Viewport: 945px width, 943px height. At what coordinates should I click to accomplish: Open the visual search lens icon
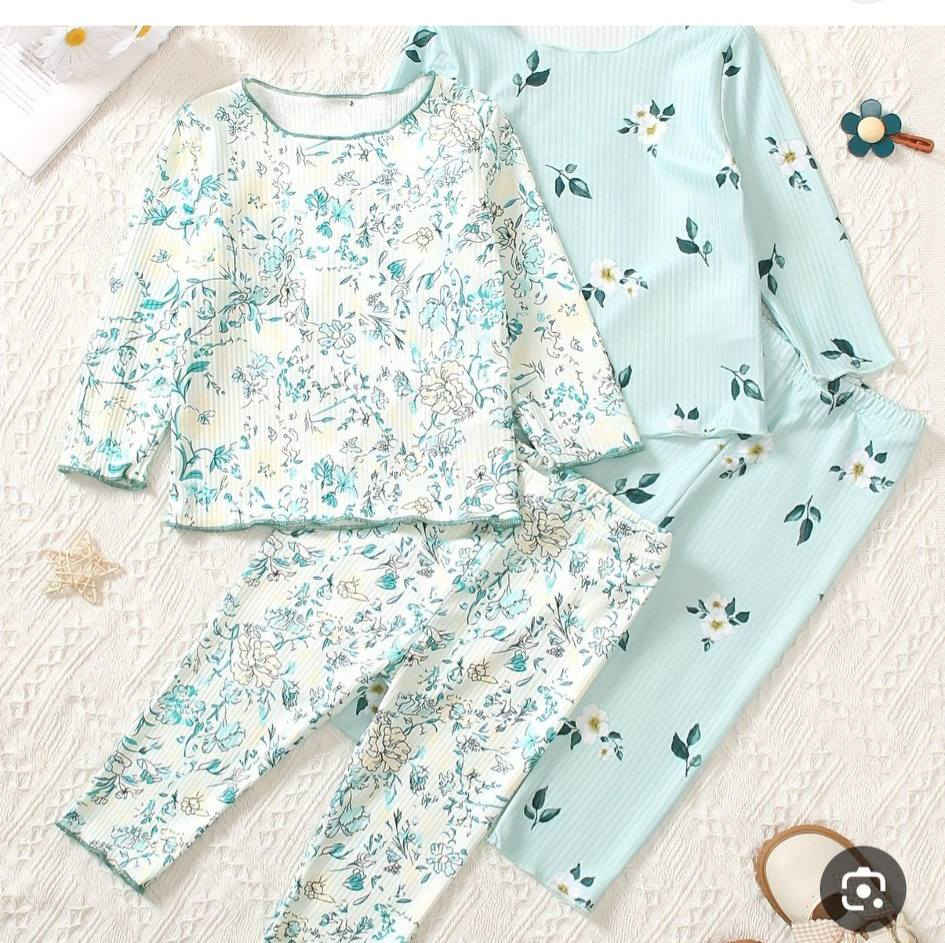(x=862, y=887)
